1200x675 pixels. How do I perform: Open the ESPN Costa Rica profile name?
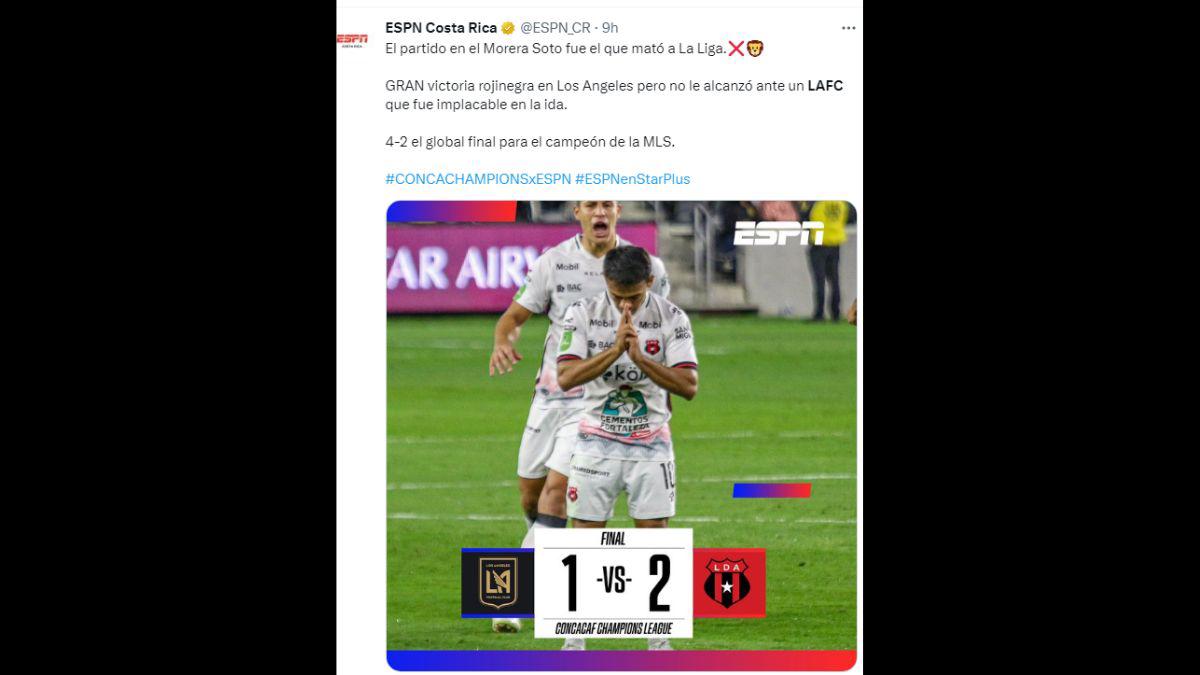[x=441, y=28]
